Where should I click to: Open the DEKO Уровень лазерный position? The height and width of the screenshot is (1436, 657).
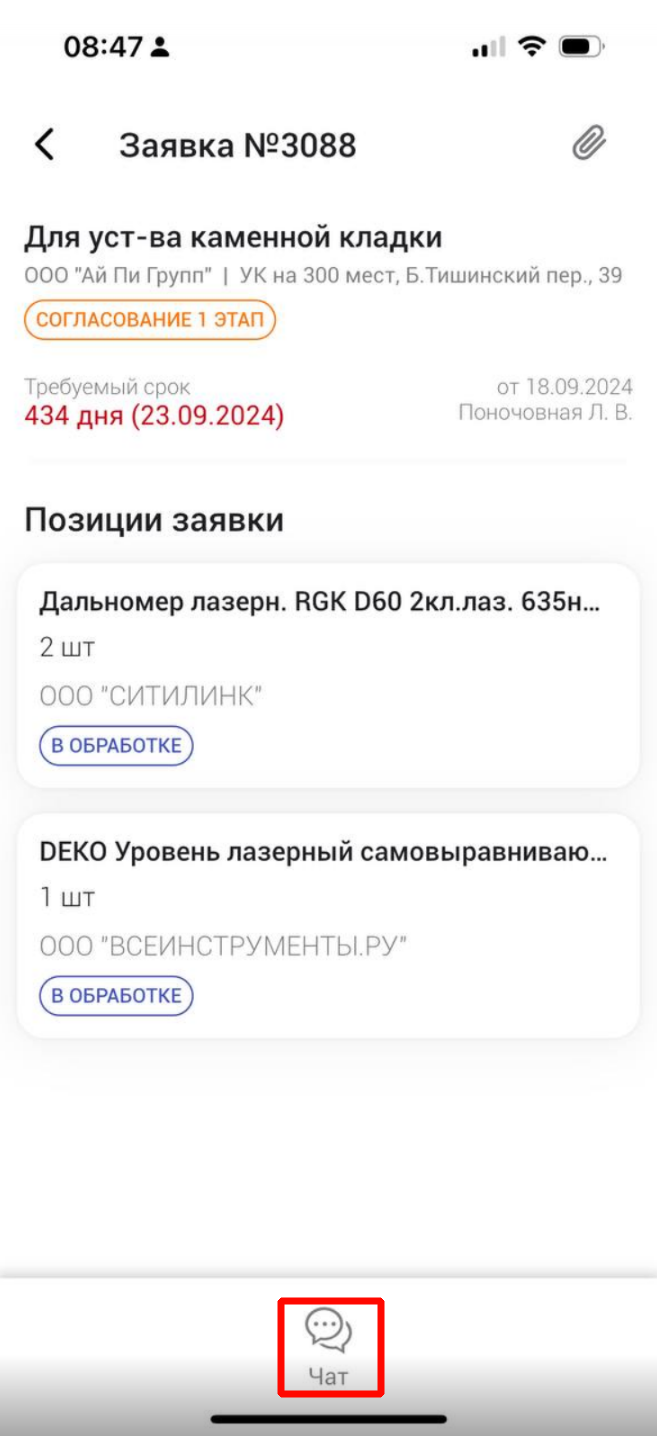click(328, 925)
